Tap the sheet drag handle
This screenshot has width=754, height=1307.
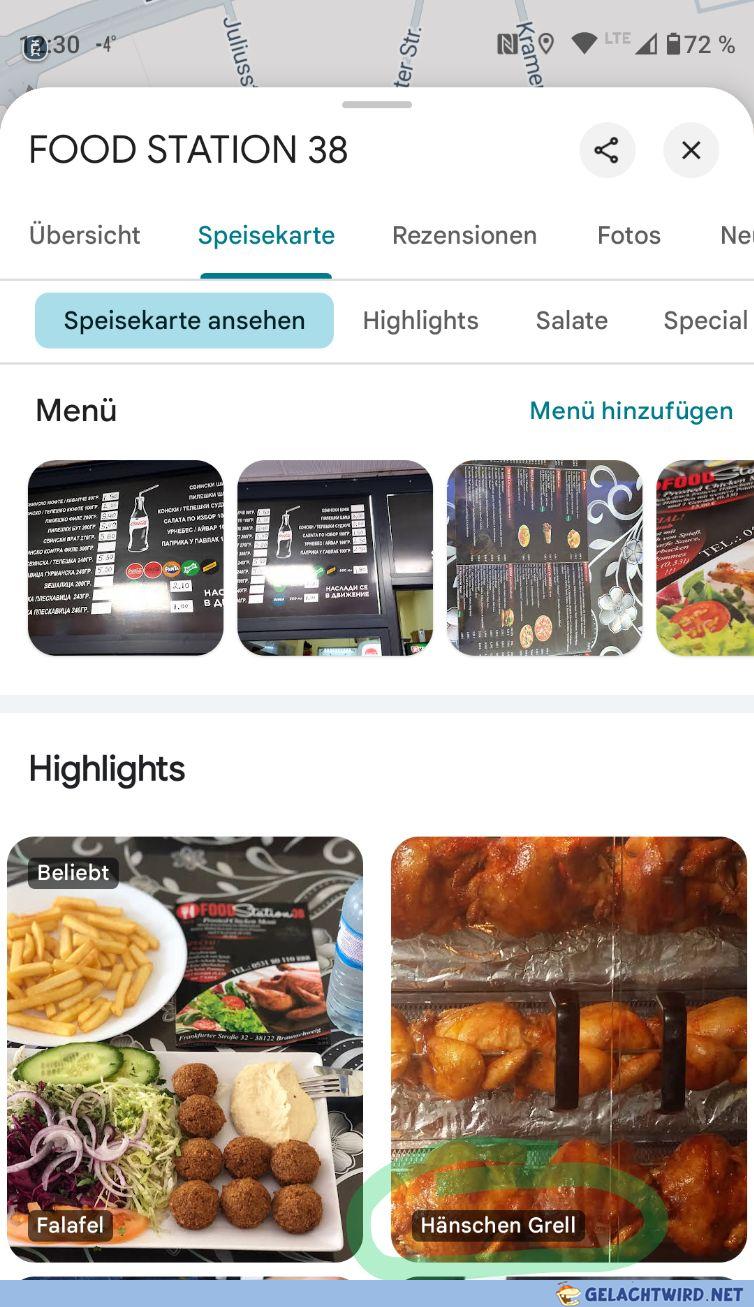point(377,104)
